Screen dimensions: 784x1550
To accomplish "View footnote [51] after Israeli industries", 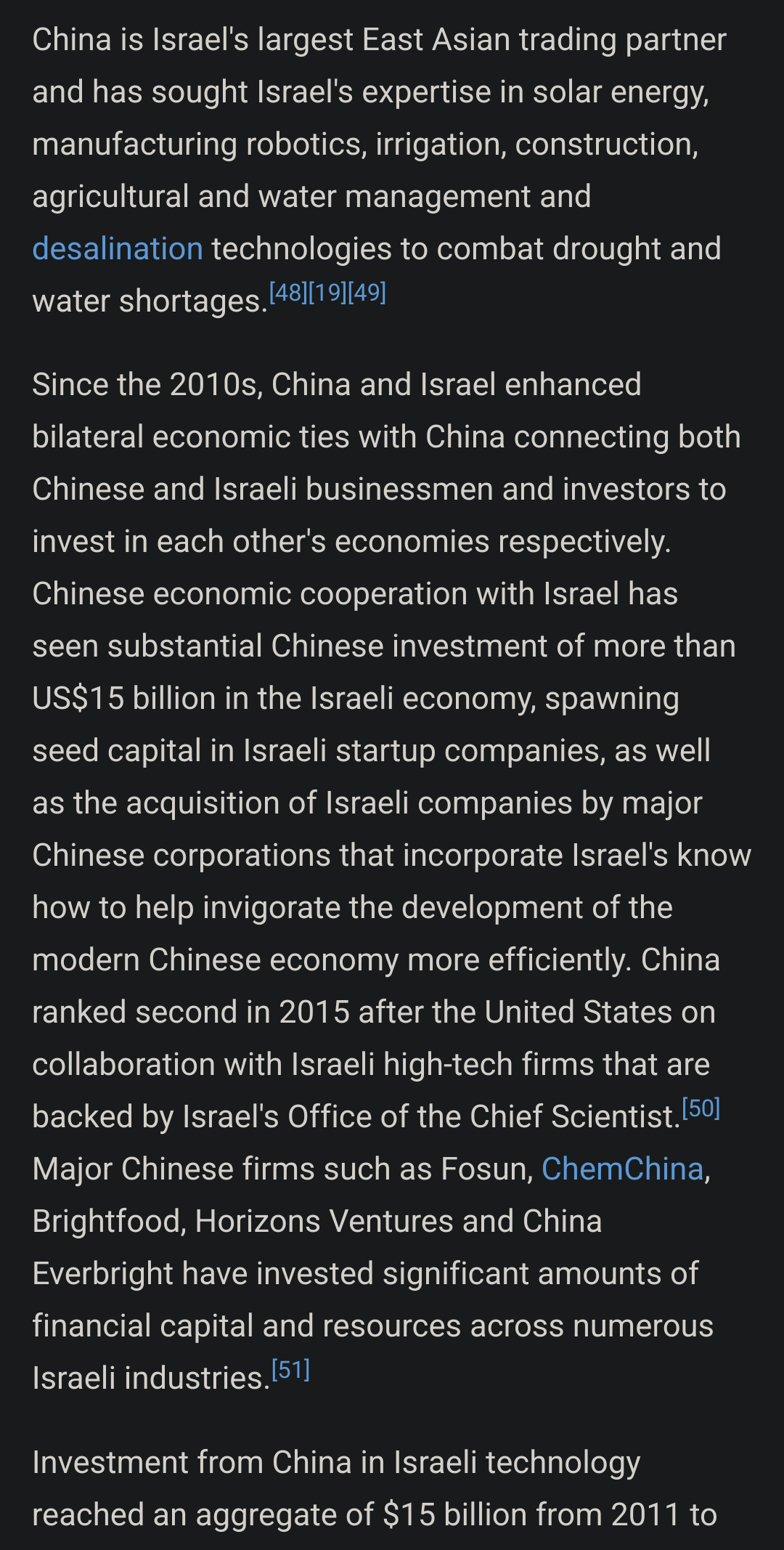I will (290, 1369).
